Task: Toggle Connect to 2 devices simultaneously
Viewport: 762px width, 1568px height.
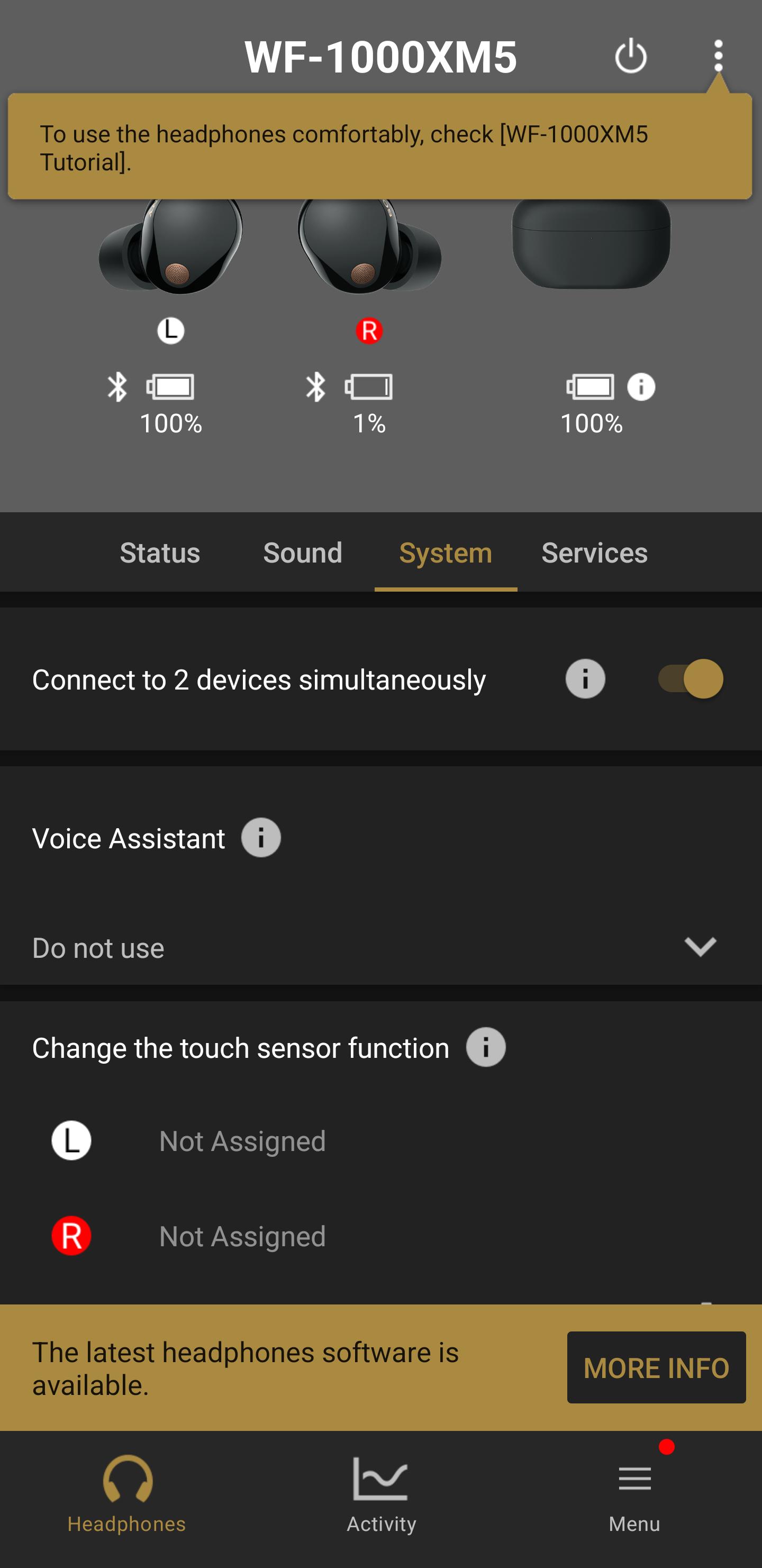Action: (x=690, y=679)
